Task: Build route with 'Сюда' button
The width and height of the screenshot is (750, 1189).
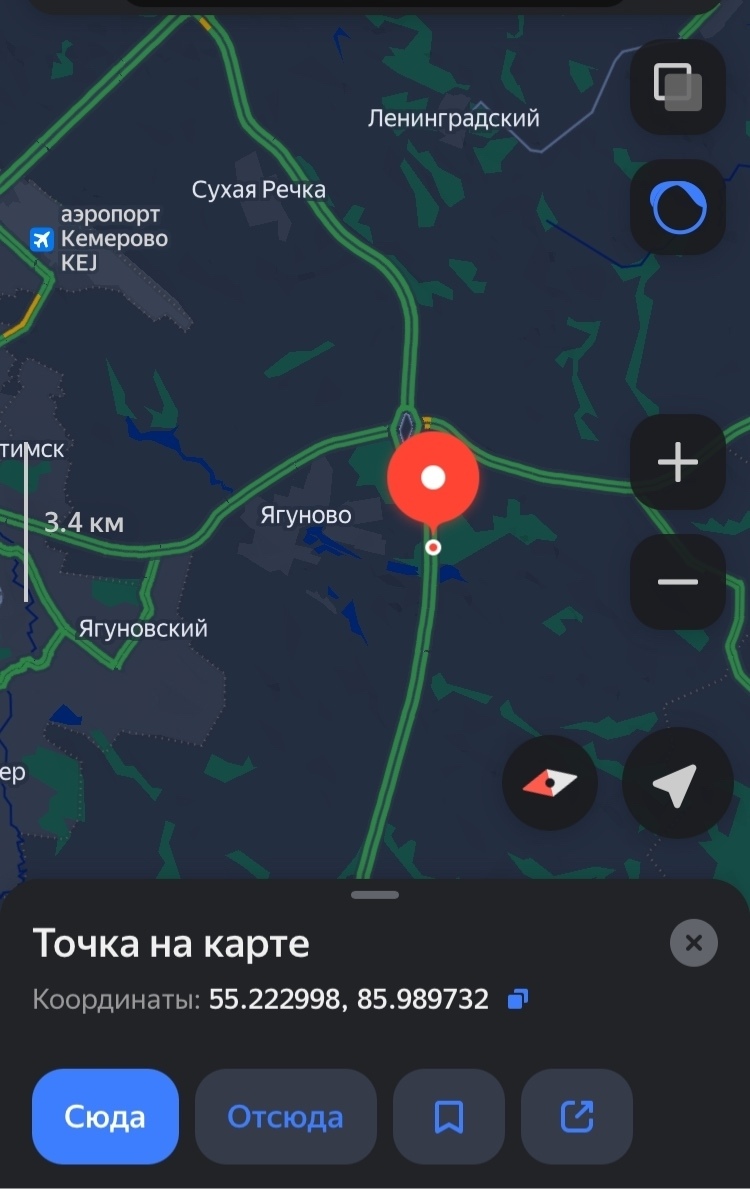Action: pyautogui.click(x=105, y=1116)
